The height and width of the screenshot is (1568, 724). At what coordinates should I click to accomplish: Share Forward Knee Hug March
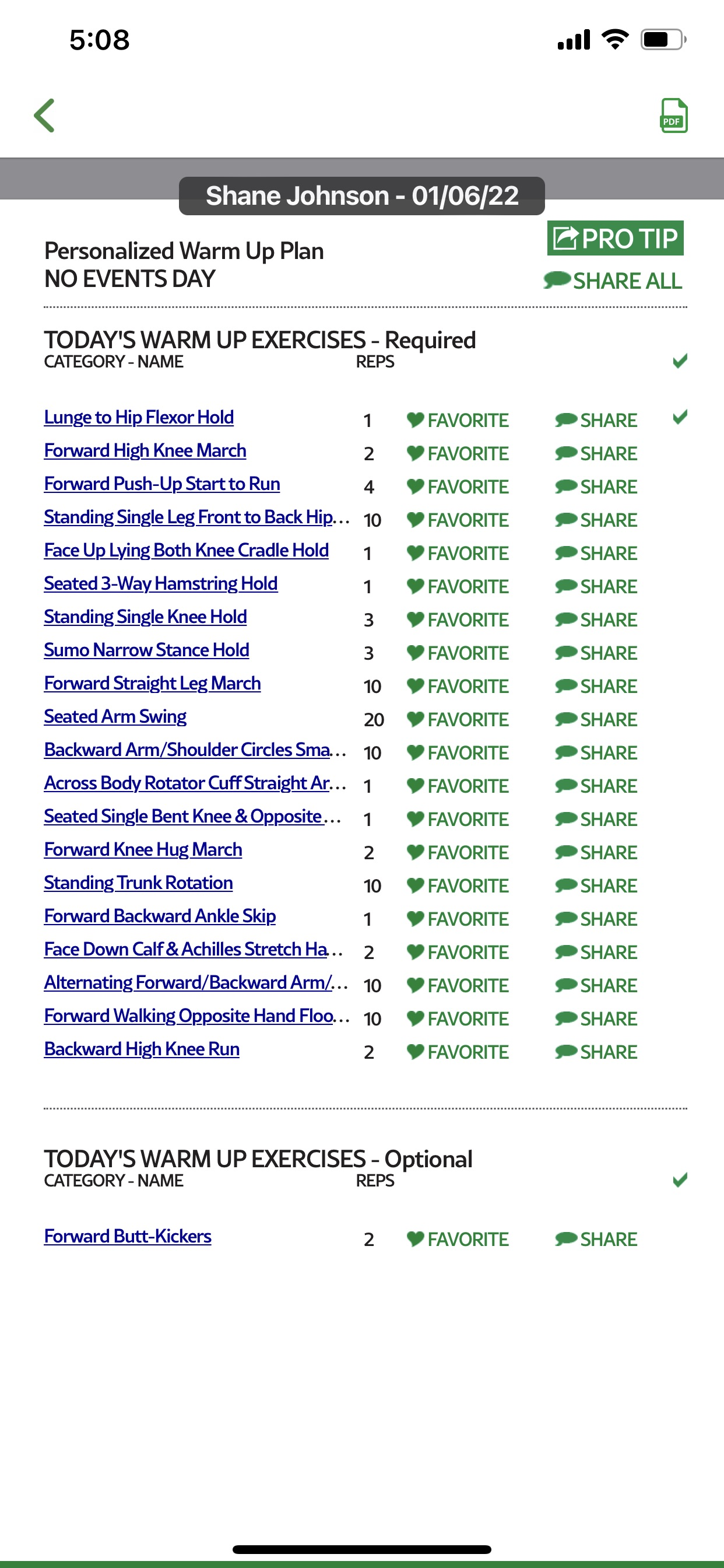pos(596,852)
